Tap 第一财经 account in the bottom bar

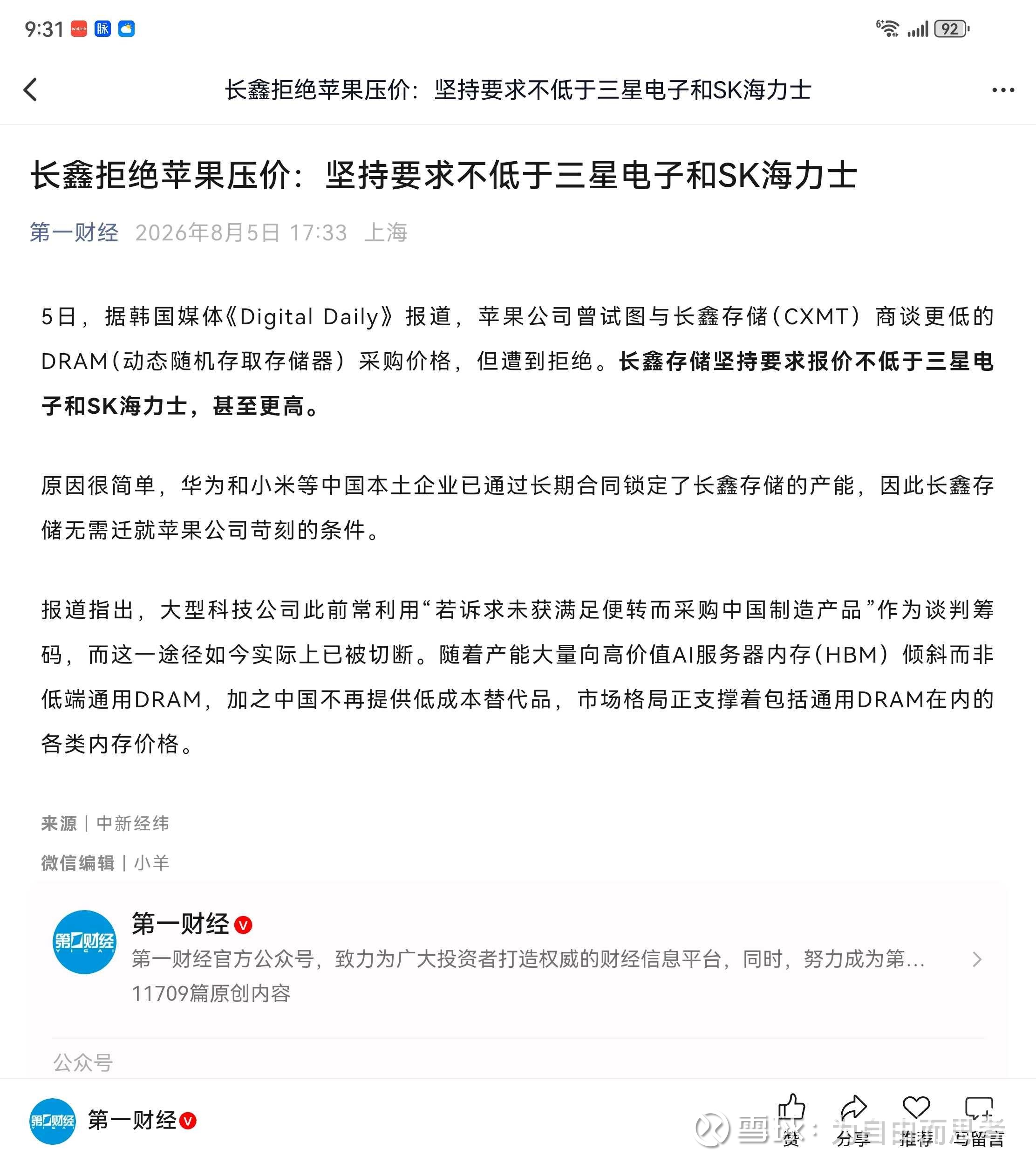(x=113, y=1121)
